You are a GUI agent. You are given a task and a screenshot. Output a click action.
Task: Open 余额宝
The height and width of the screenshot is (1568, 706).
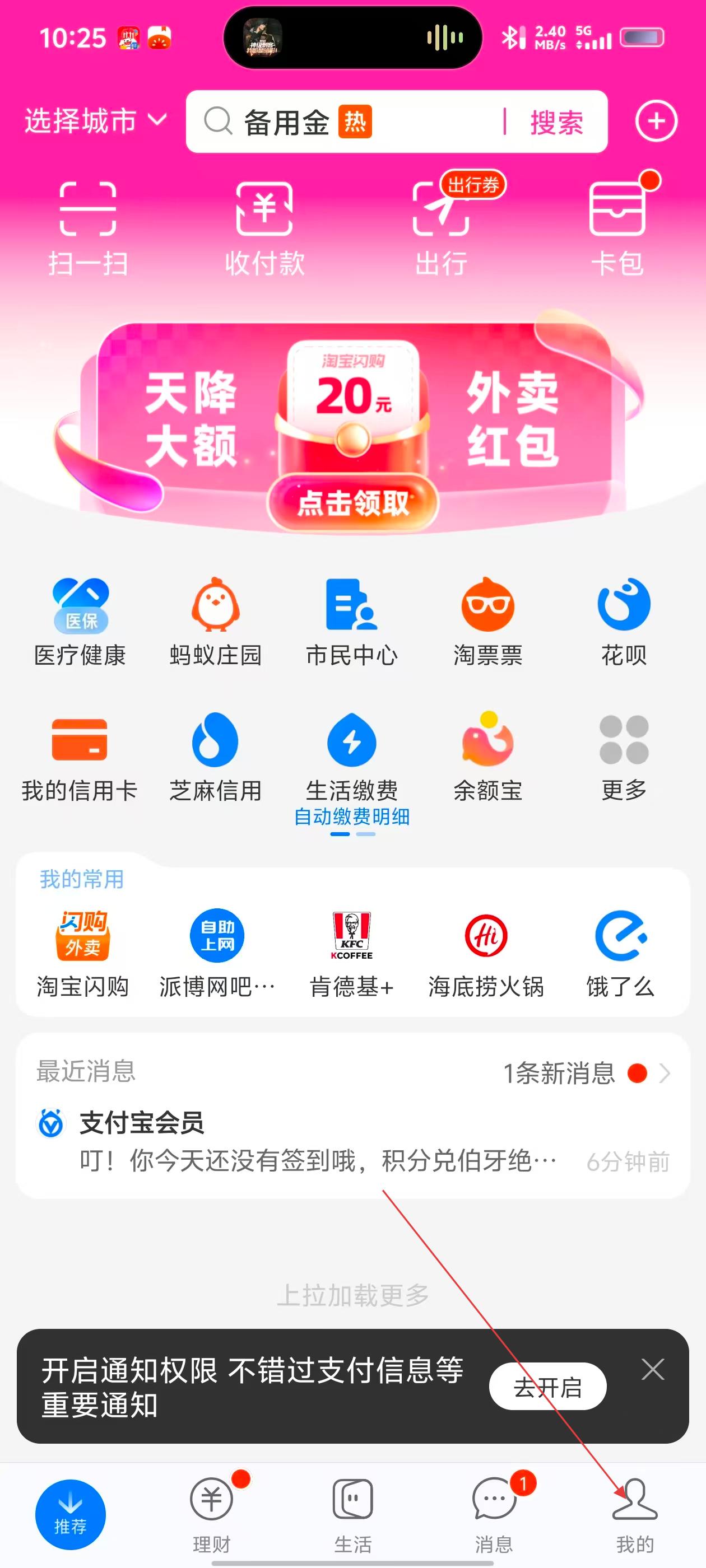click(x=487, y=756)
